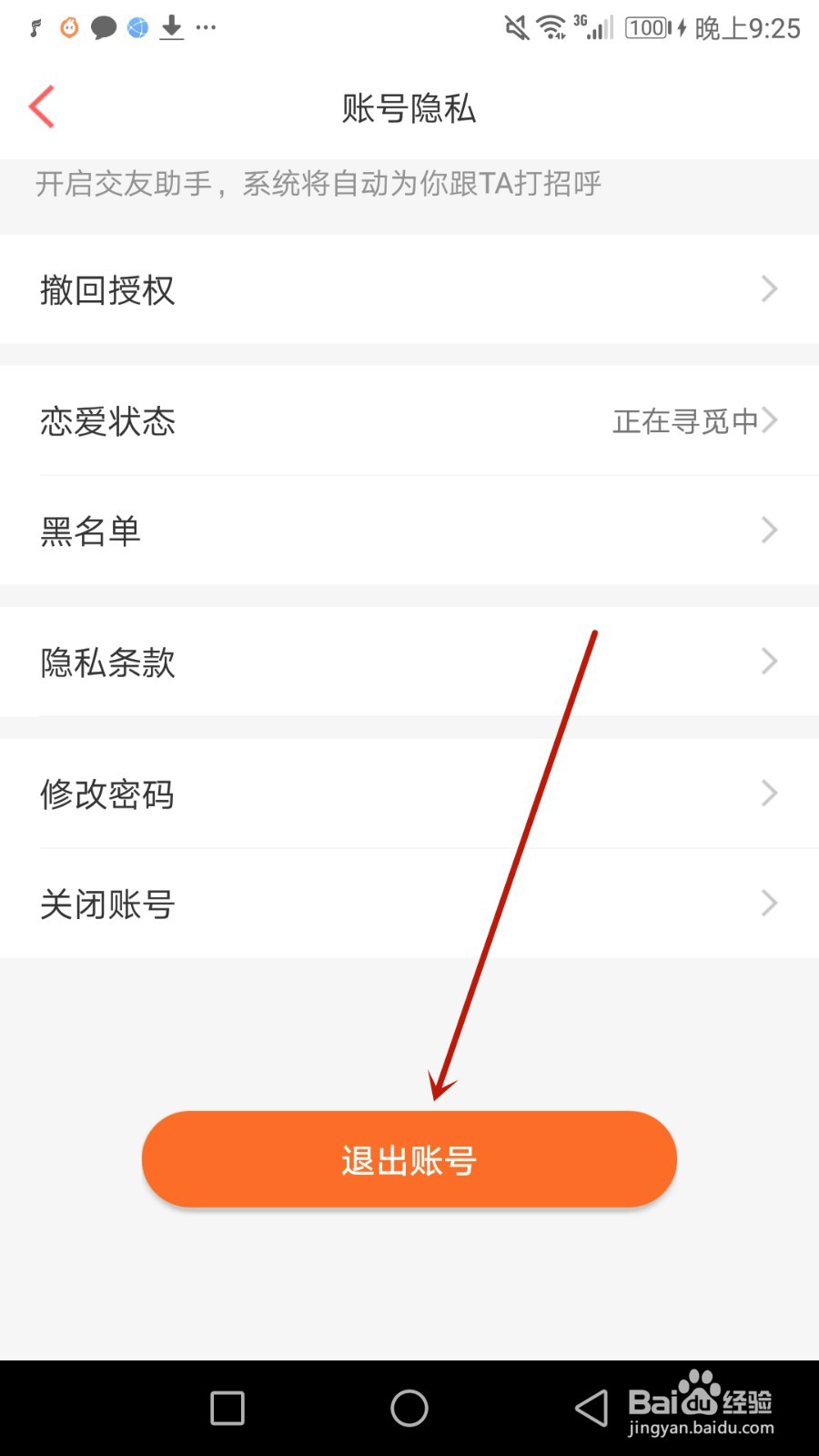The width and height of the screenshot is (819, 1456).
Task: Expand the 撤回授权 row chevron
Action: (x=769, y=289)
